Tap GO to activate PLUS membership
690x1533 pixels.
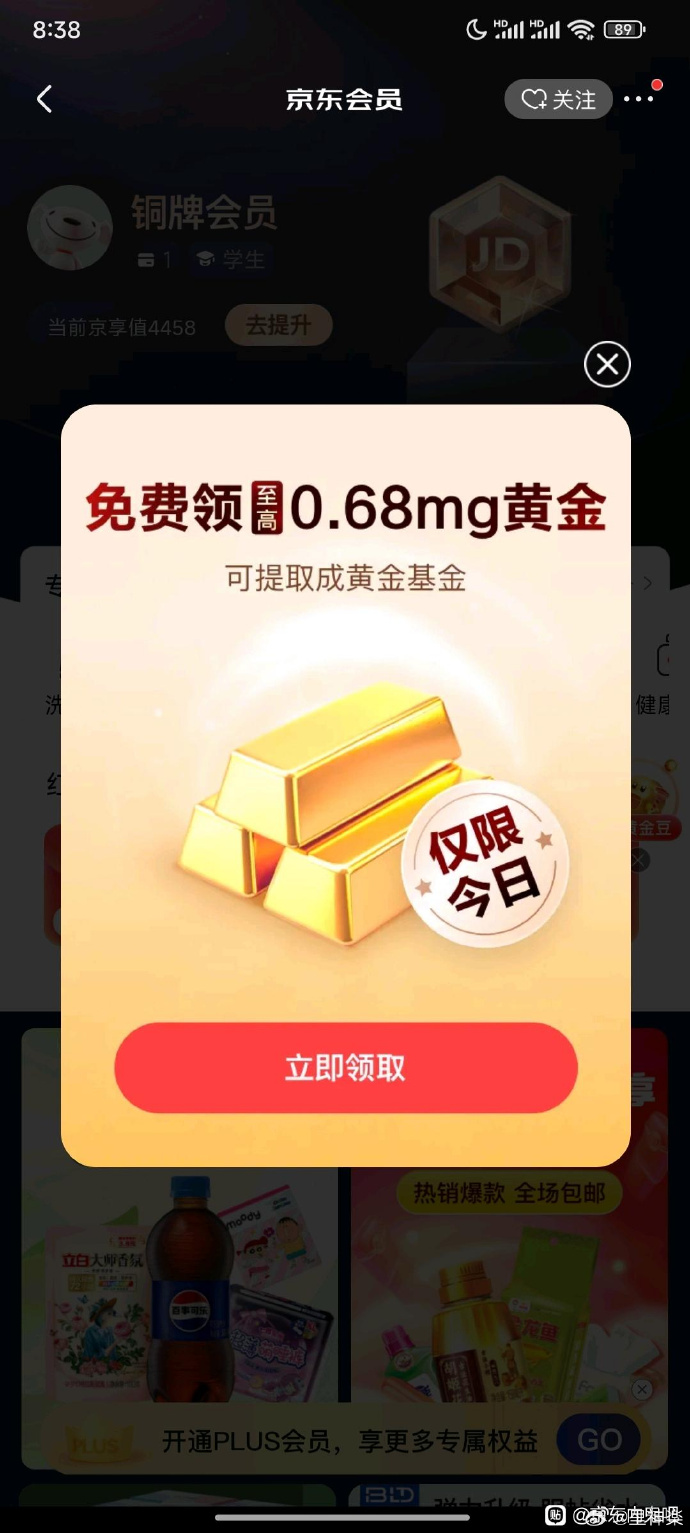pos(599,1440)
